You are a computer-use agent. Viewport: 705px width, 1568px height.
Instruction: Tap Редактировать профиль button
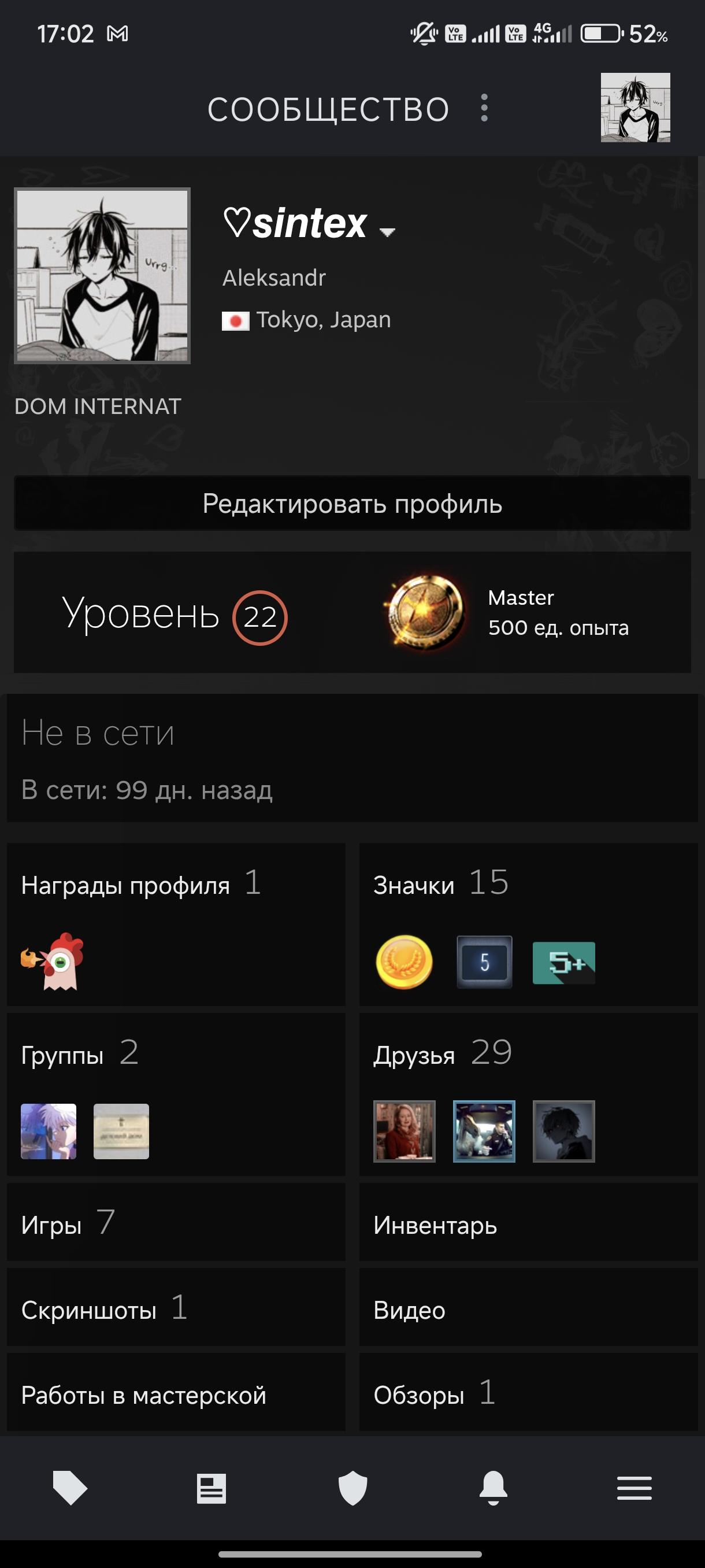pos(352,504)
